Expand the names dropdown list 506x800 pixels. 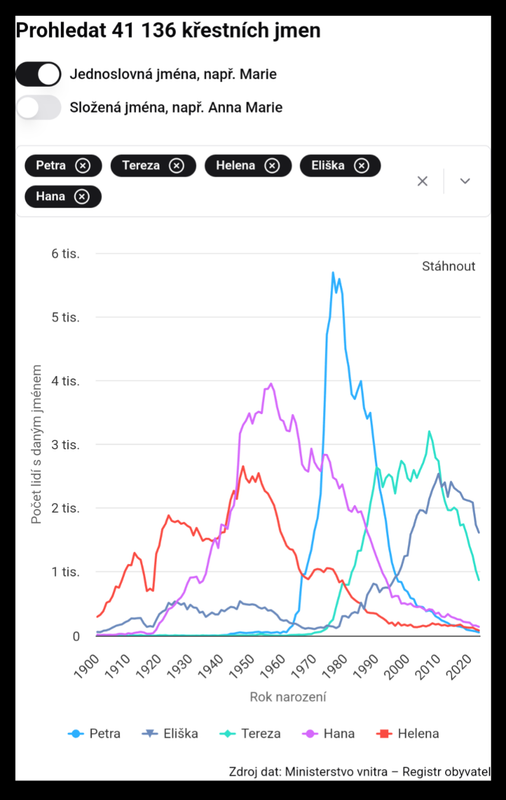point(465,181)
